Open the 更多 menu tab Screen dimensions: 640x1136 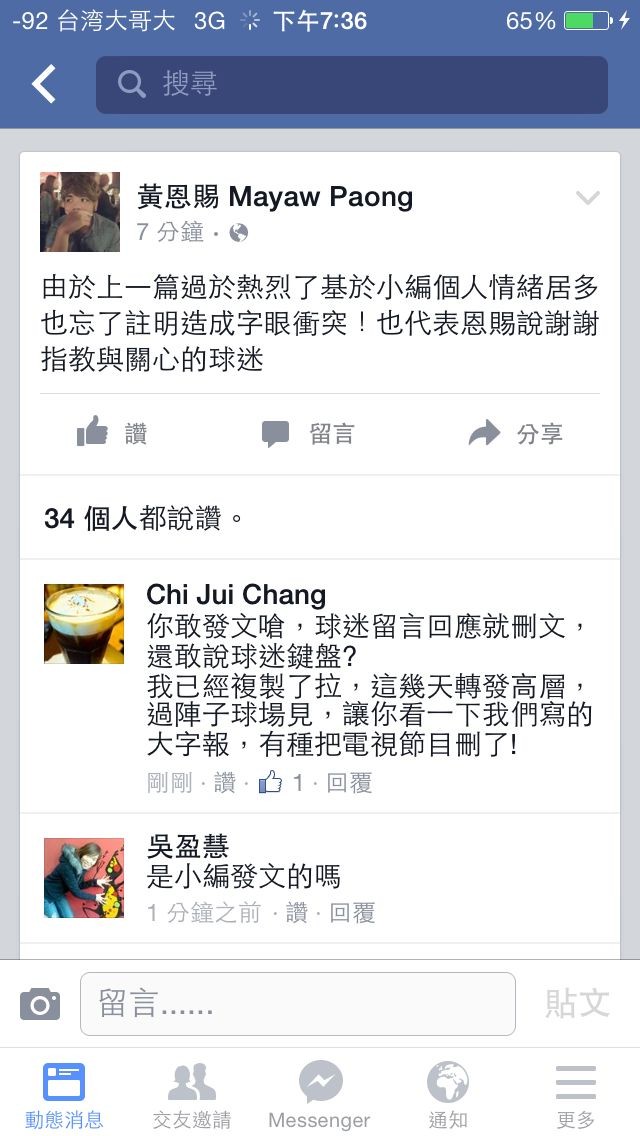coord(575,1095)
